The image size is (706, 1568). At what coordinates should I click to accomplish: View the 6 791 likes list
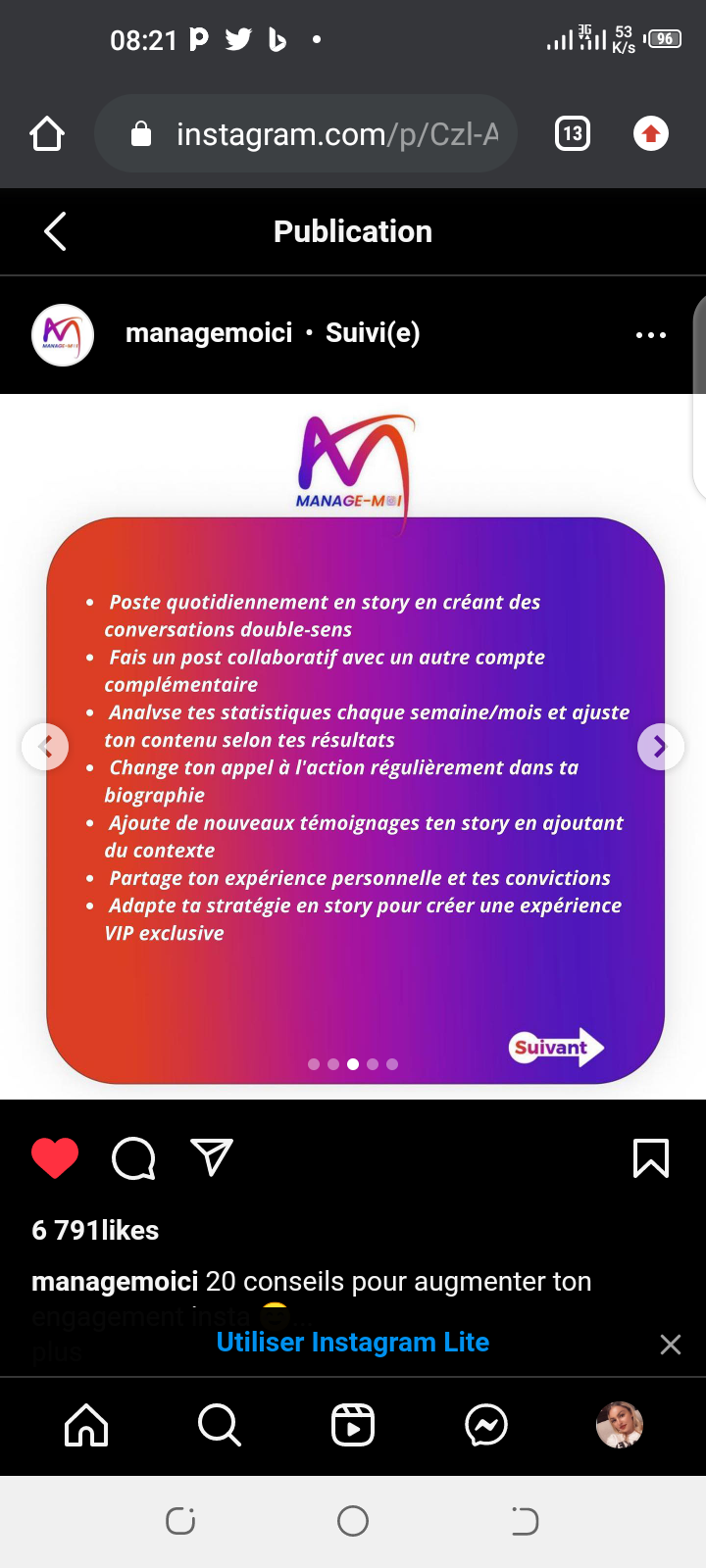95,1230
